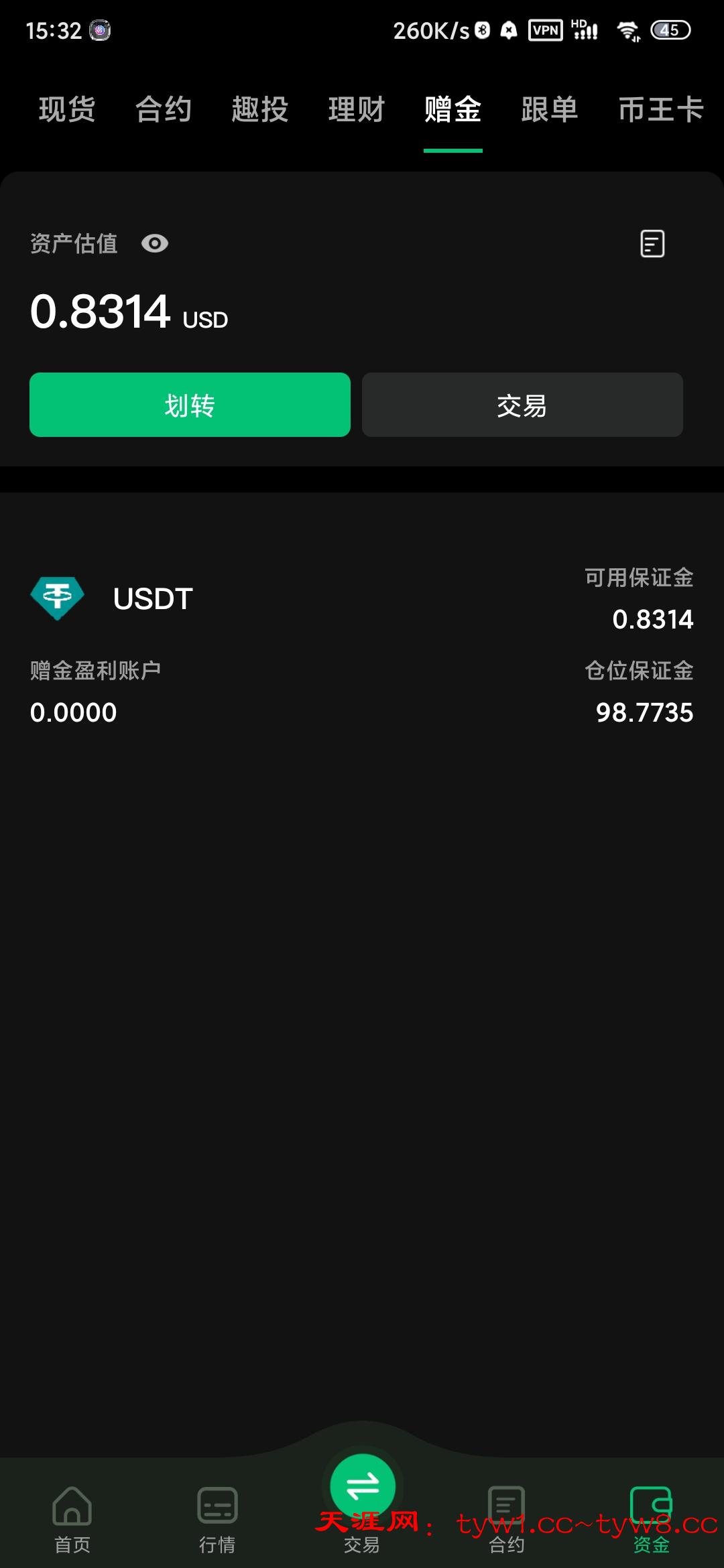Switch to the 跟单 tab
The image size is (724, 1568).
550,109
